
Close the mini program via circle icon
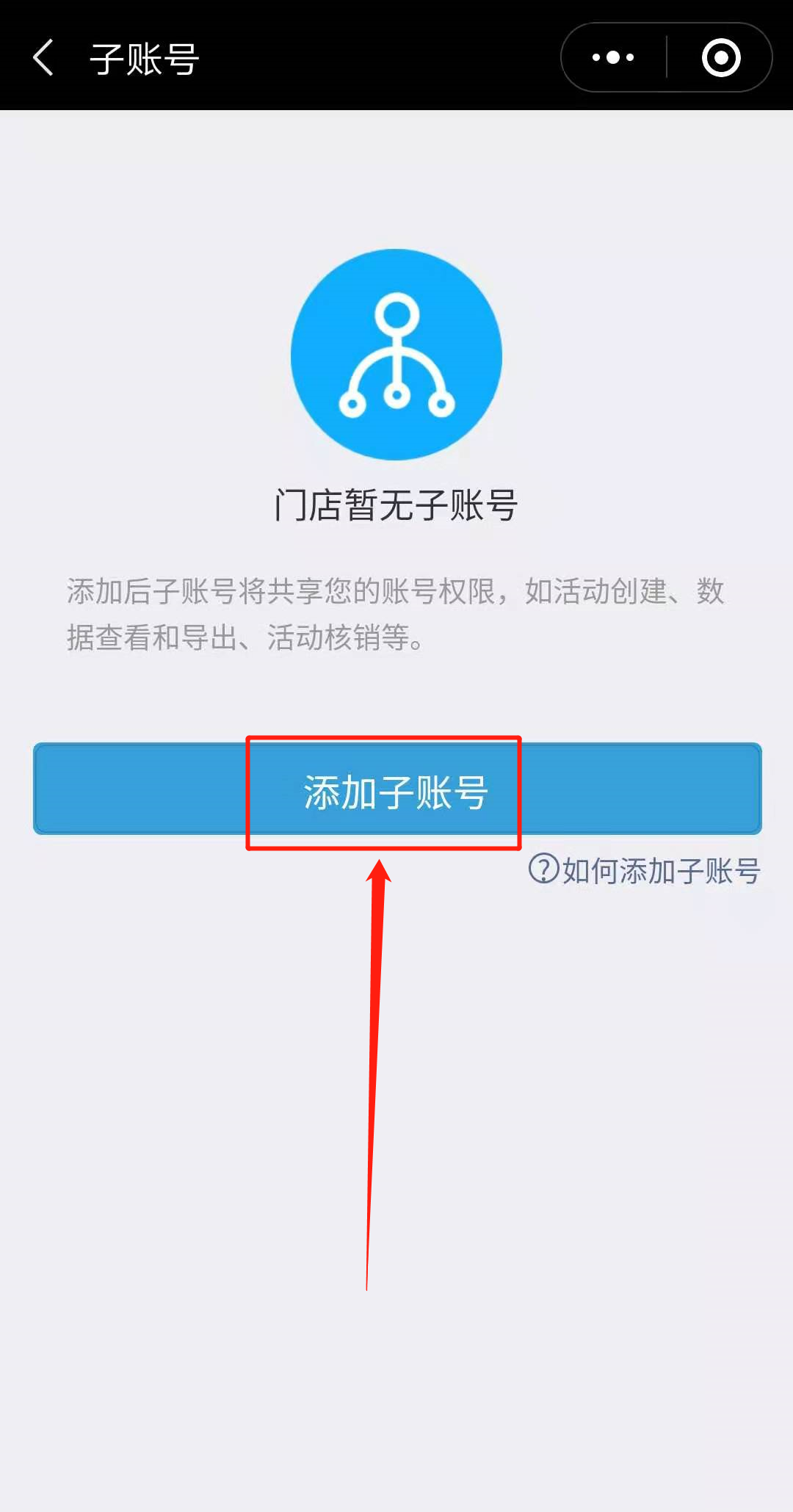tap(720, 58)
